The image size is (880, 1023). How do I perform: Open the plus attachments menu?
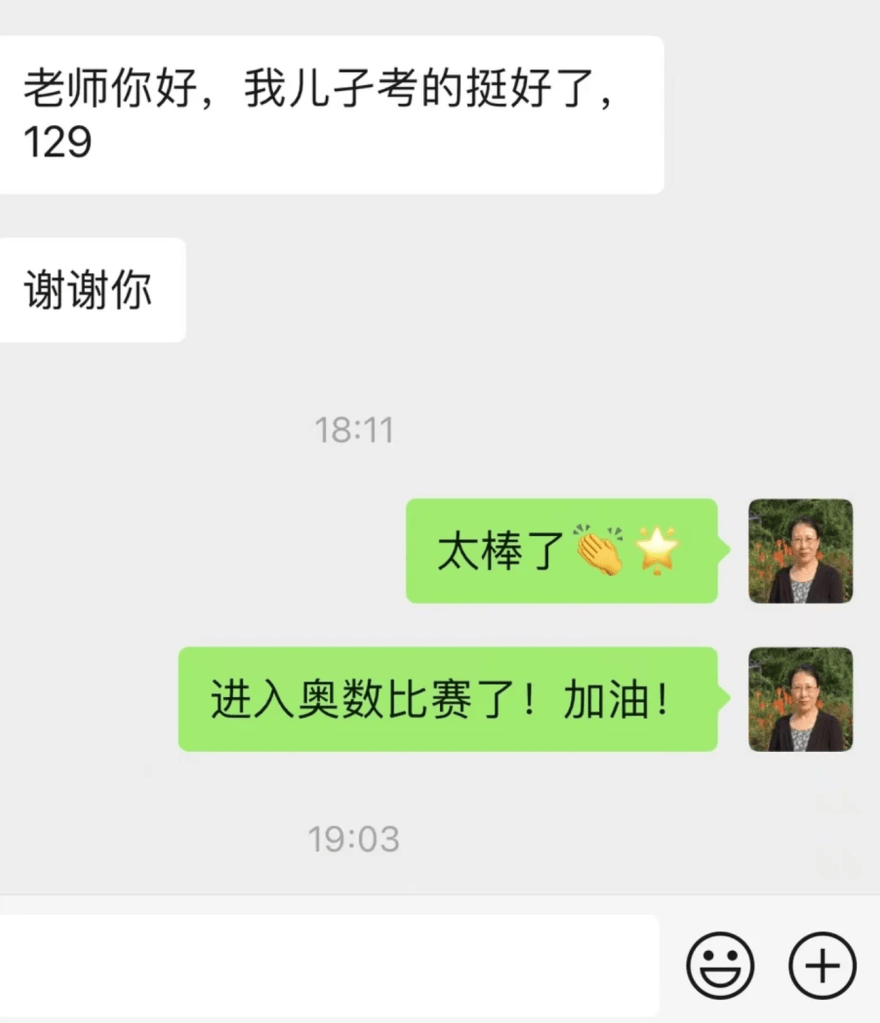click(x=823, y=966)
